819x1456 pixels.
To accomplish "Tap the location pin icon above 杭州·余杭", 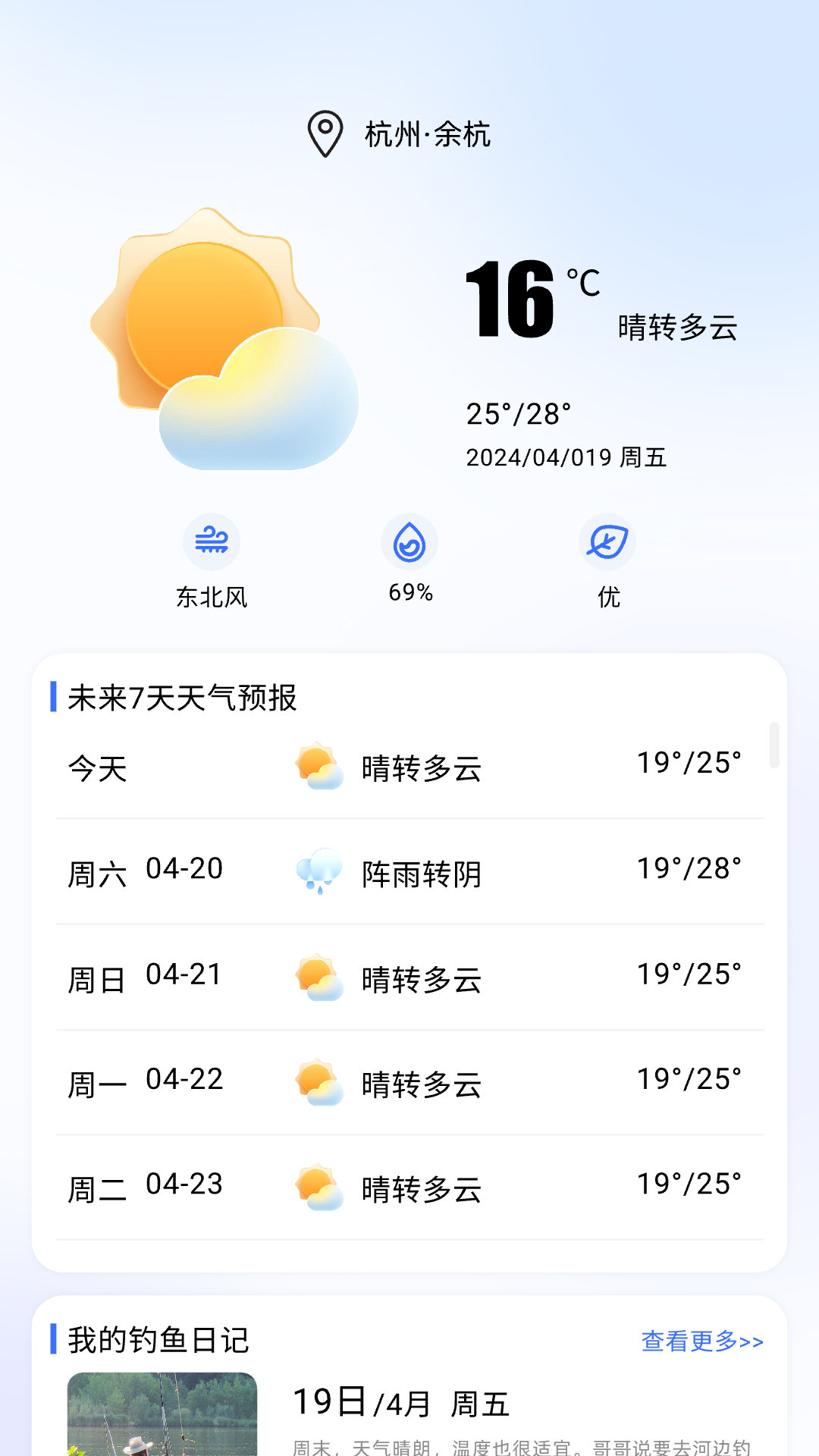I will click(x=324, y=134).
